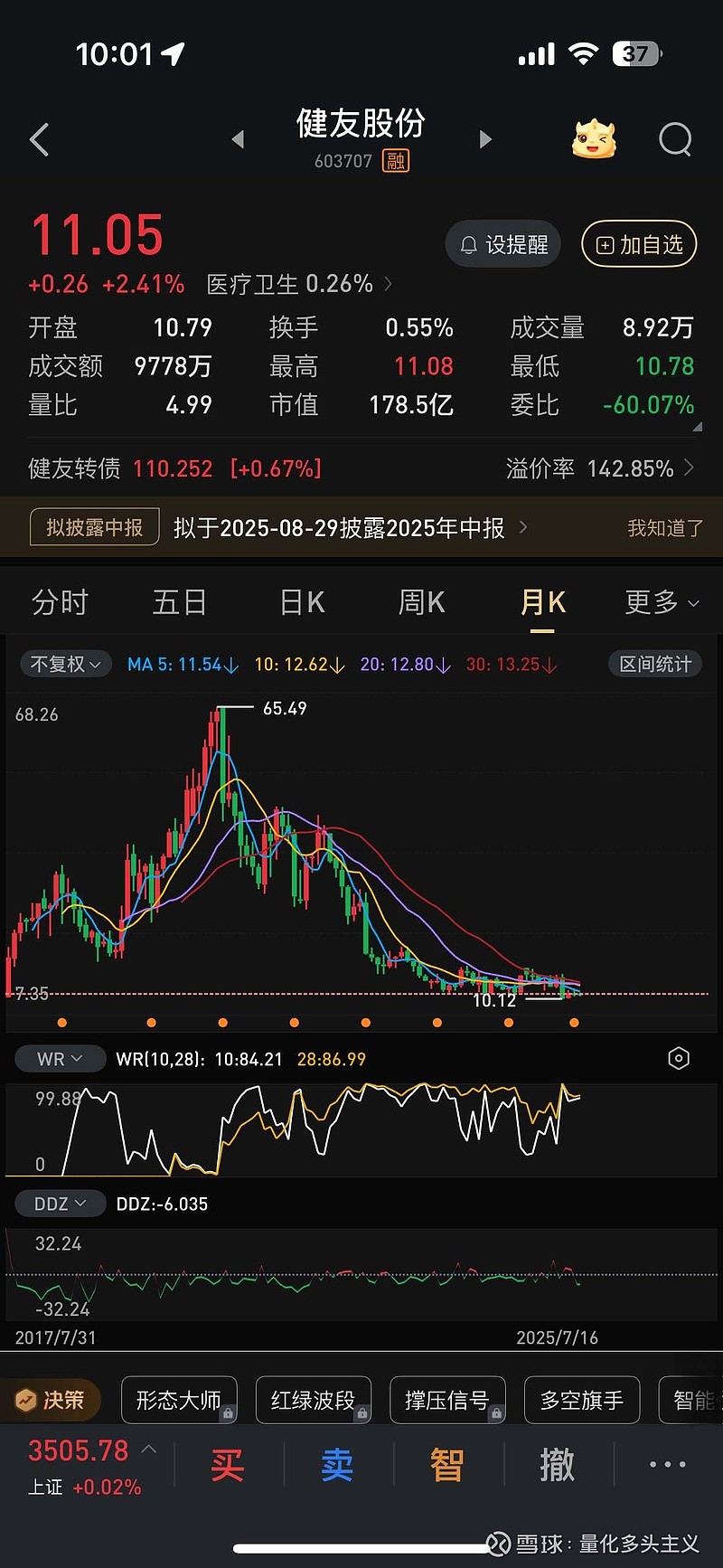
Task: Switch to the previous stock arrow
Action: click(238, 139)
